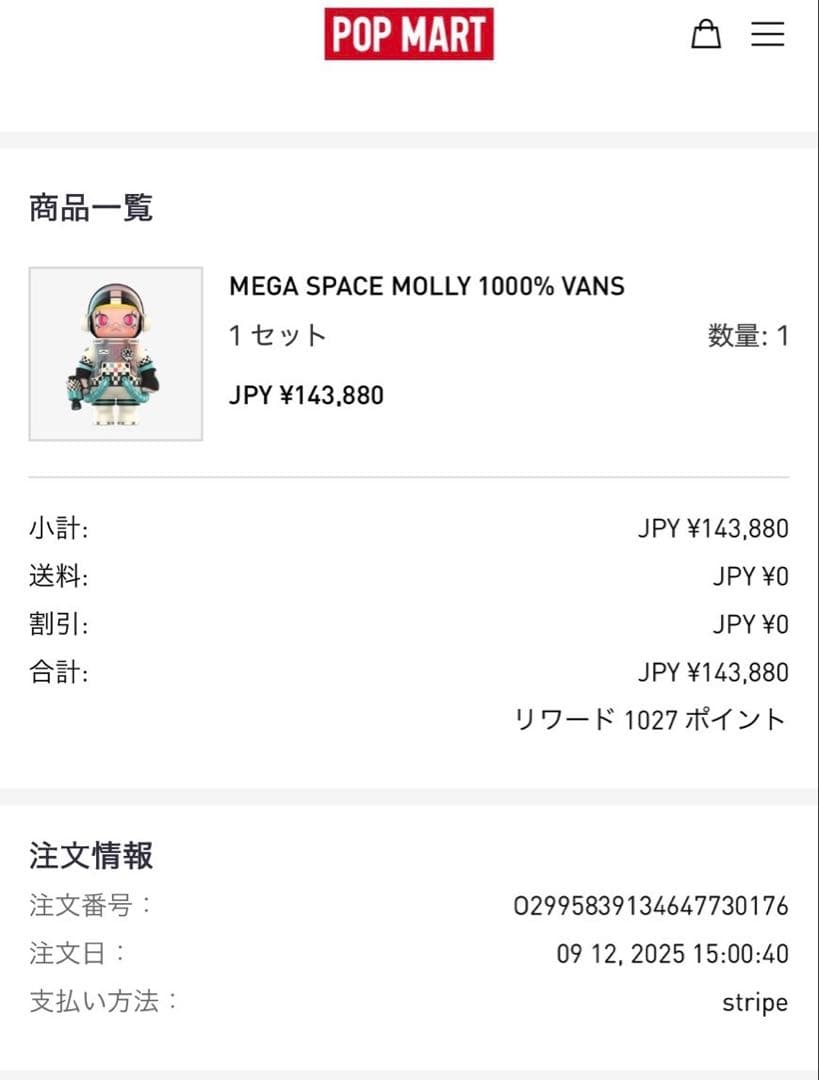
Task: Click the 送料 shipping fee JPY ¥0
Action: pyautogui.click(x=751, y=576)
